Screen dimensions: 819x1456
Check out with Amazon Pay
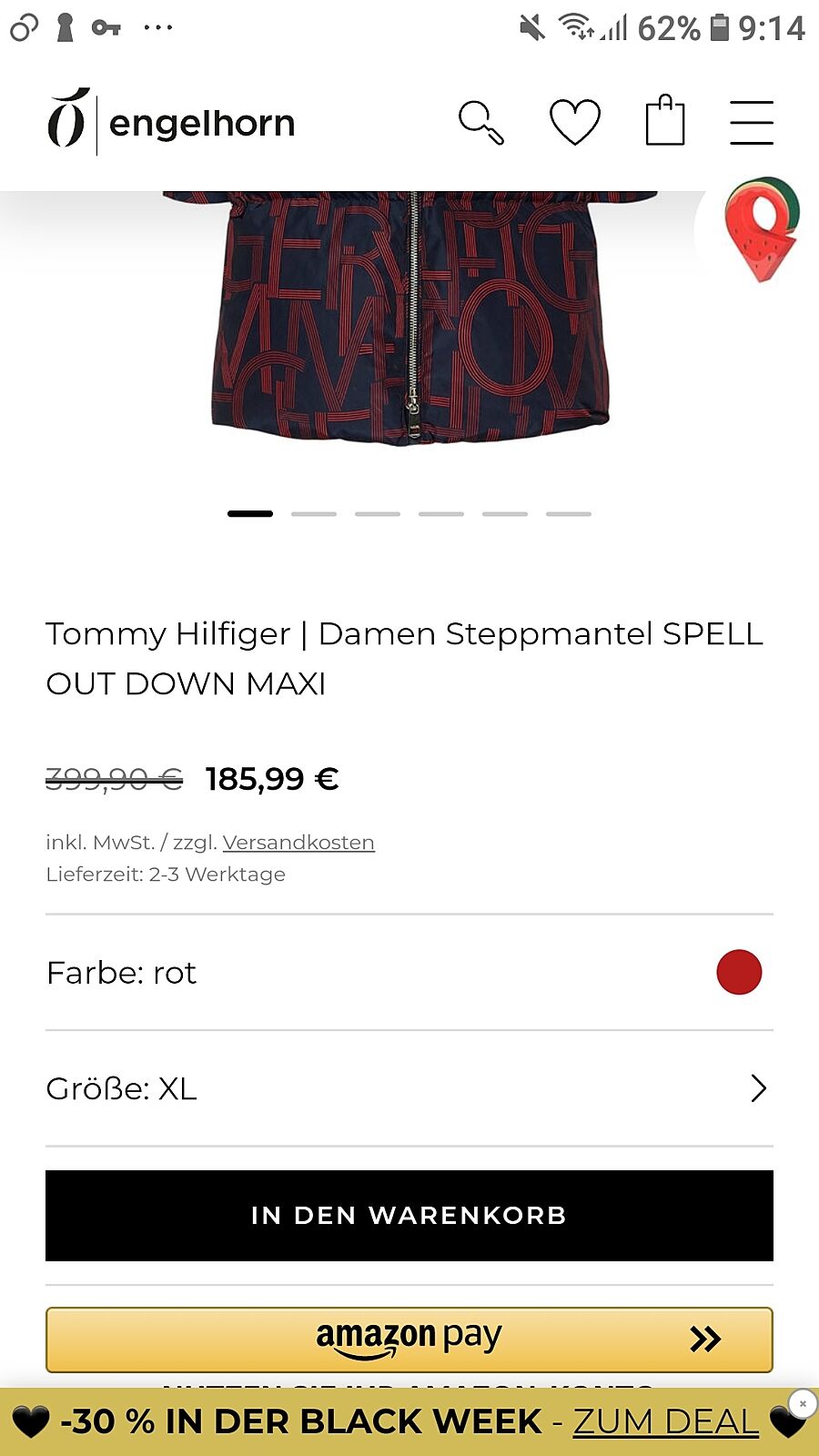coord(409,1340)
